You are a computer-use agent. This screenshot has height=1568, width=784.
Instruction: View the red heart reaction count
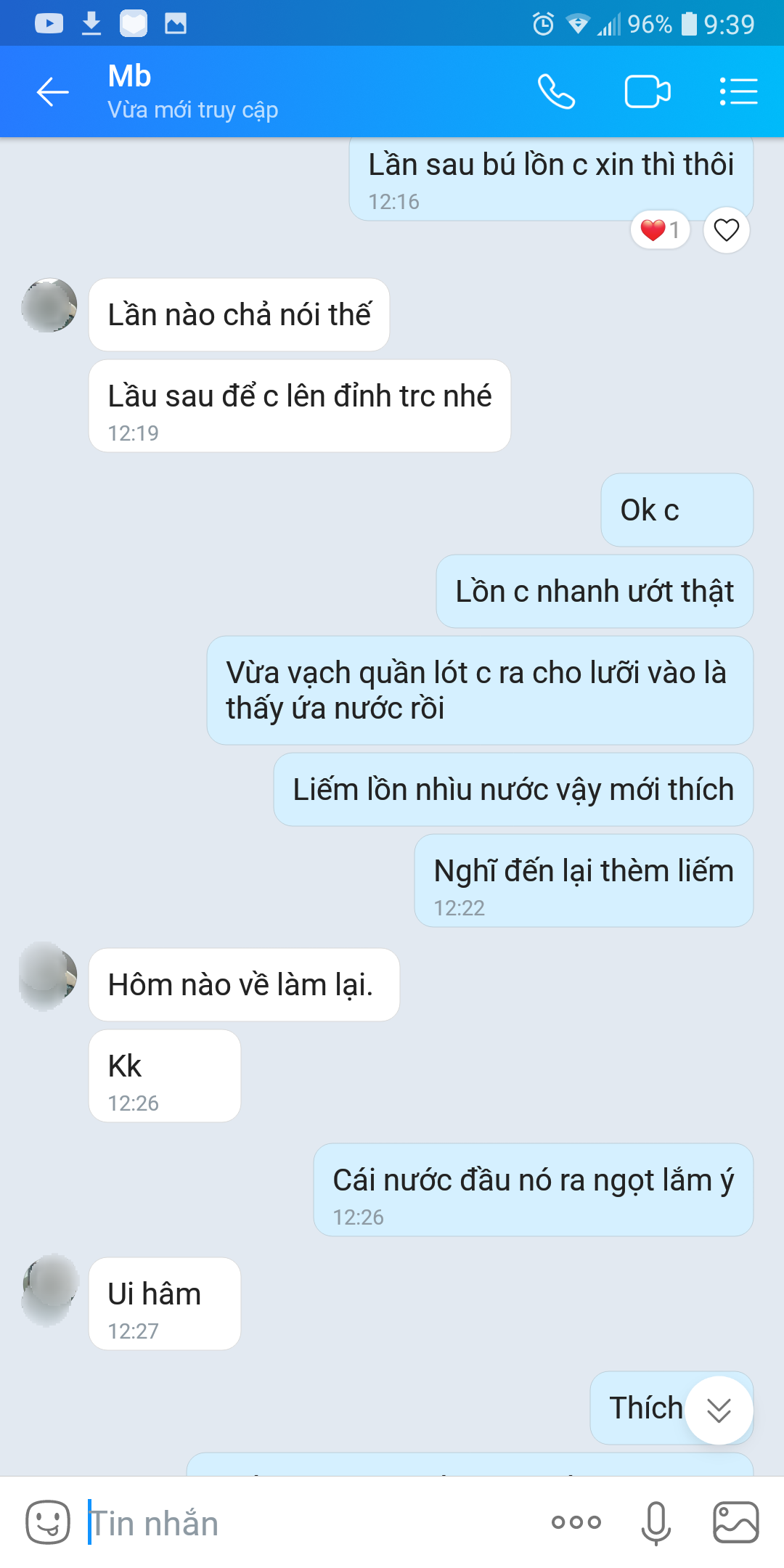pos(660,230)
